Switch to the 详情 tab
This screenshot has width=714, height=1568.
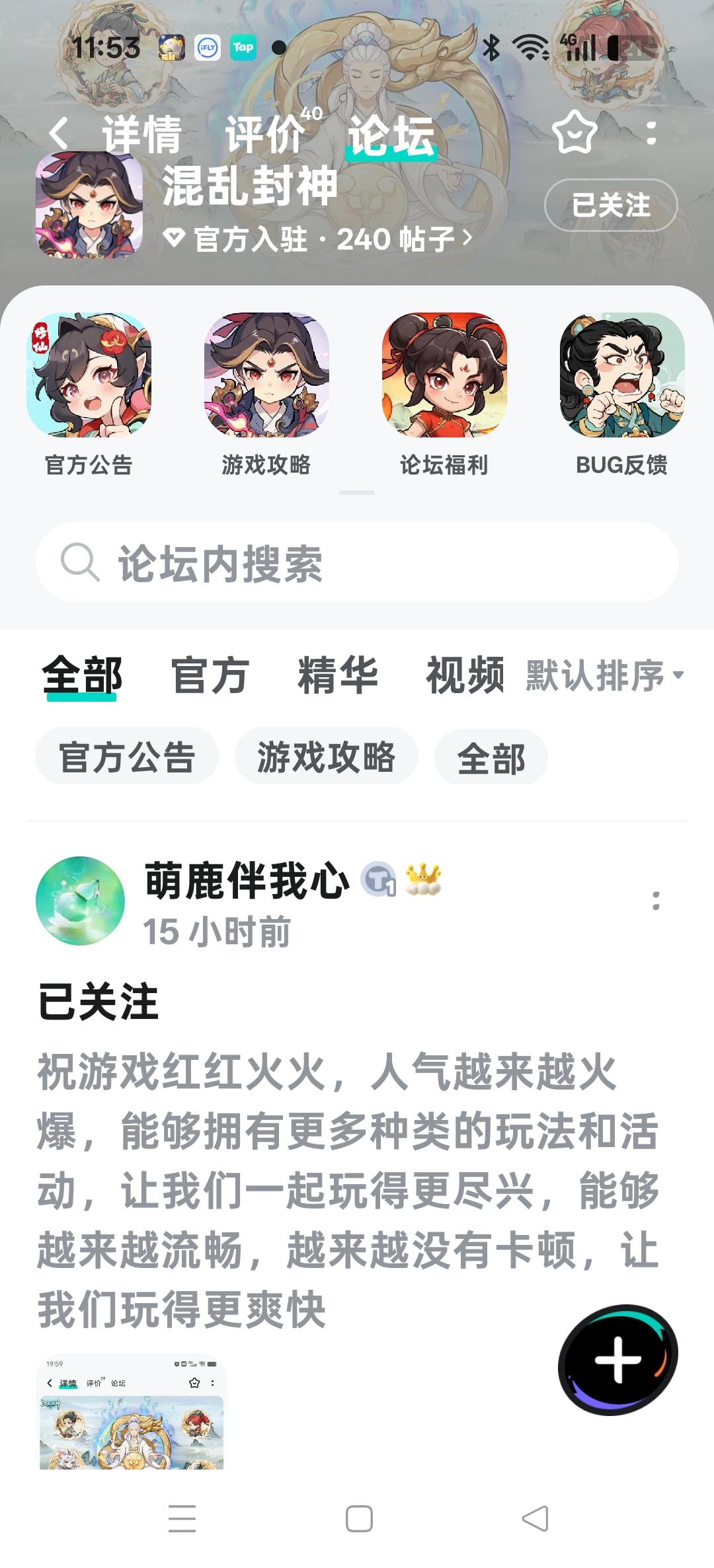(141, 134)
